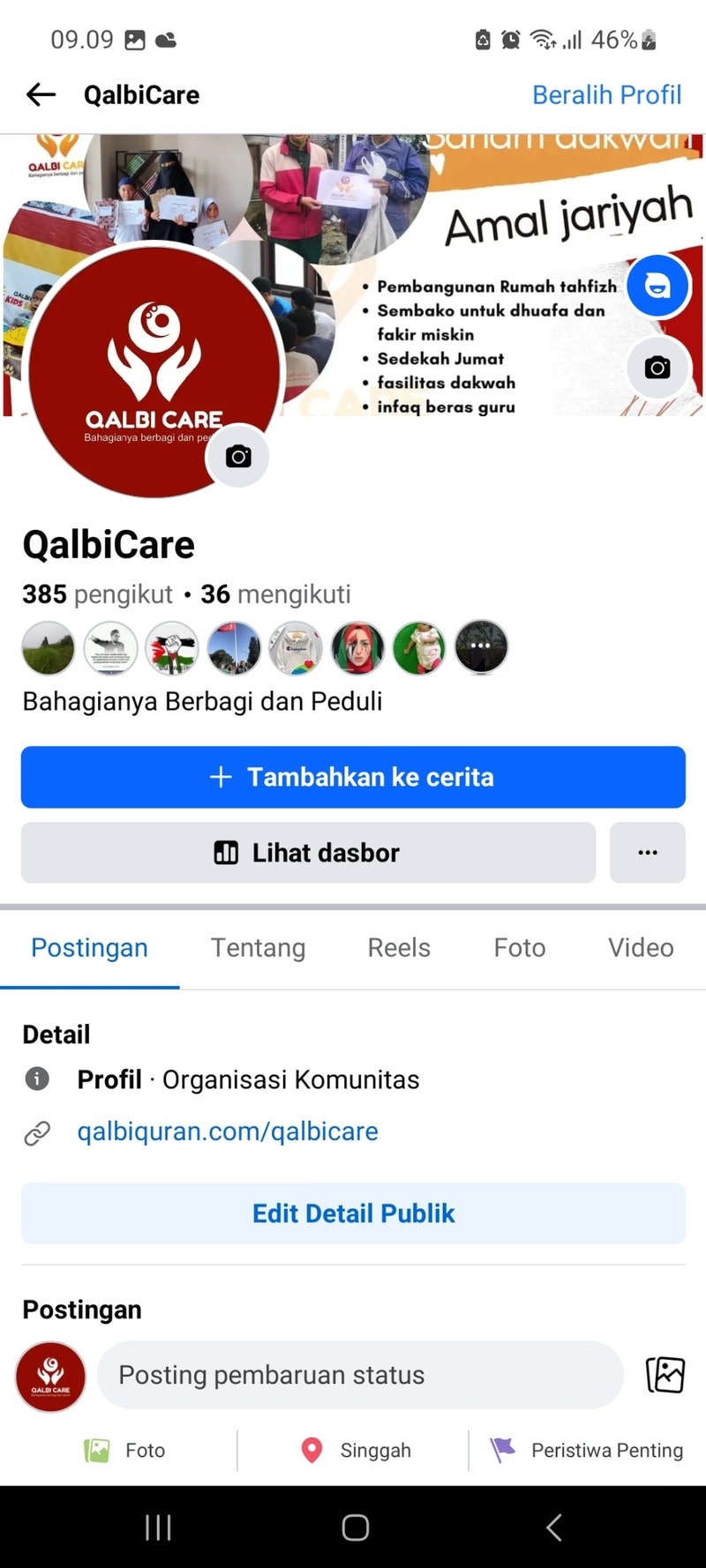Viewport: 706px width, 1568px height.
Task: Tap Tambahkan ke cerita button
Action: [x=353, y=777]
